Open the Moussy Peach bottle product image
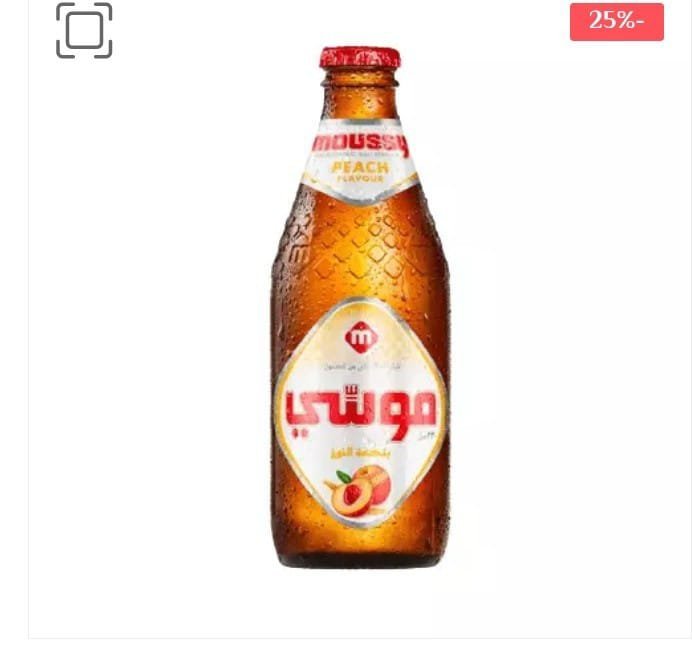 pos(360,310)
